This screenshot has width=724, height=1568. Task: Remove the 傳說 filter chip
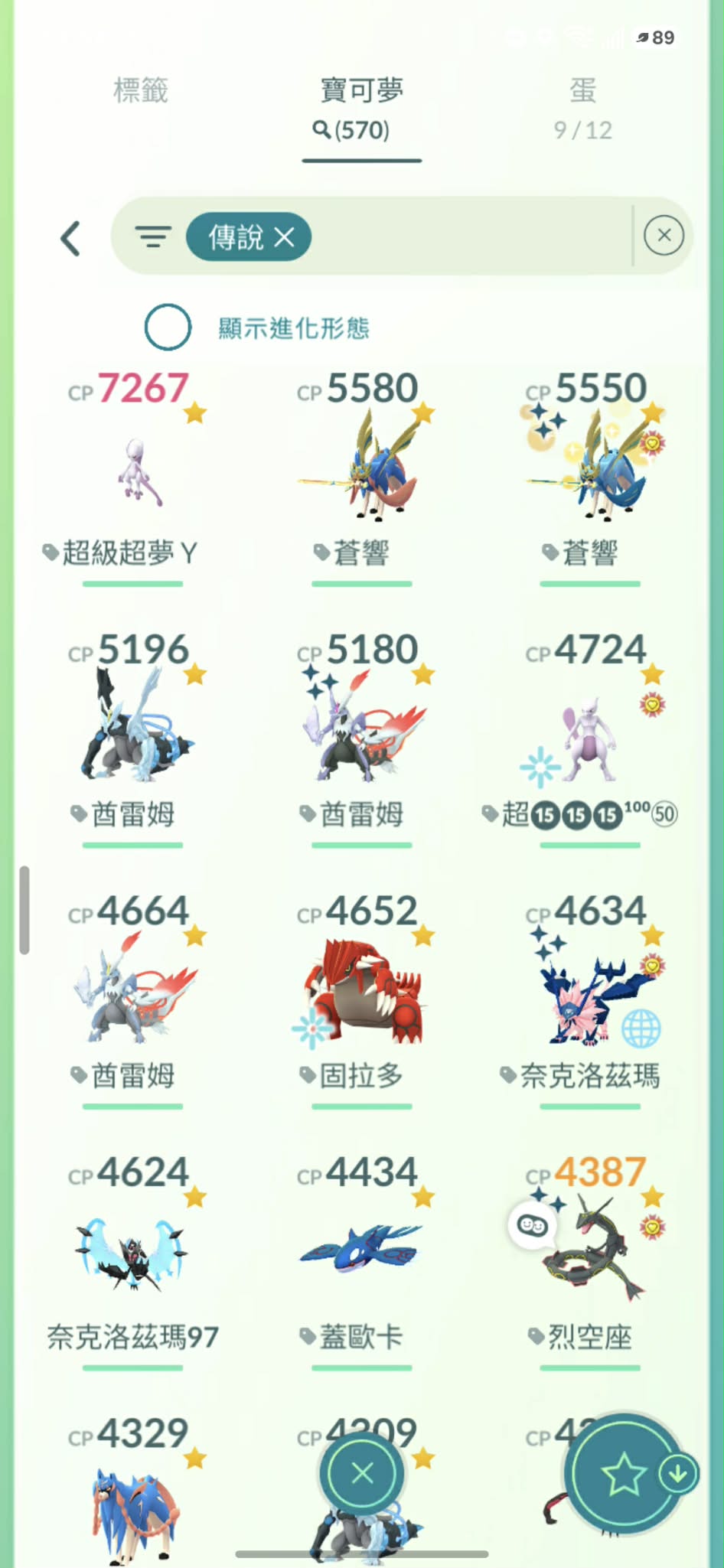pyautogui.click(x=249, y=236)
